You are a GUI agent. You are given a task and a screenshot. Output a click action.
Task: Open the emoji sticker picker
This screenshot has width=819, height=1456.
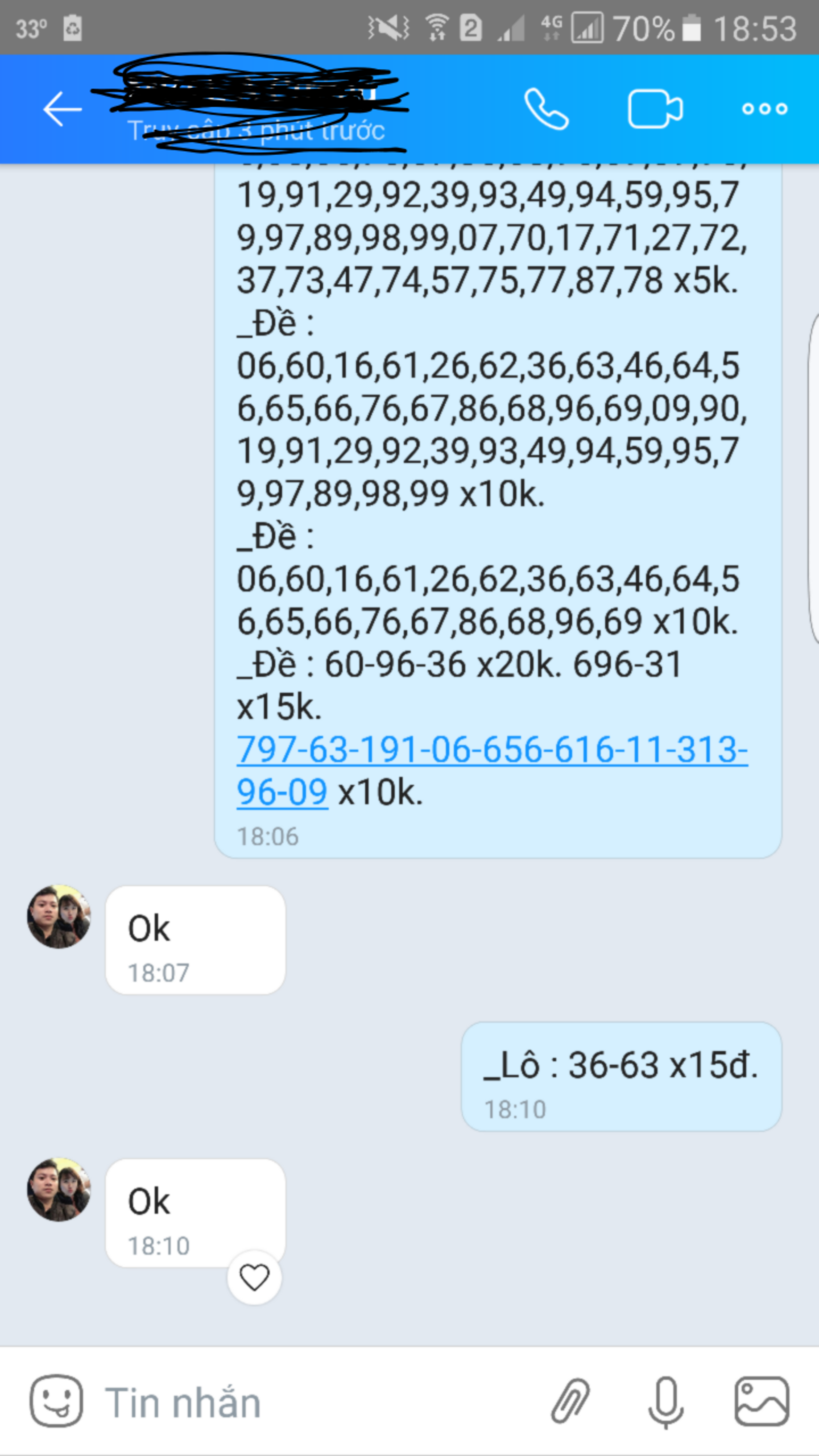pos(56,1401)
